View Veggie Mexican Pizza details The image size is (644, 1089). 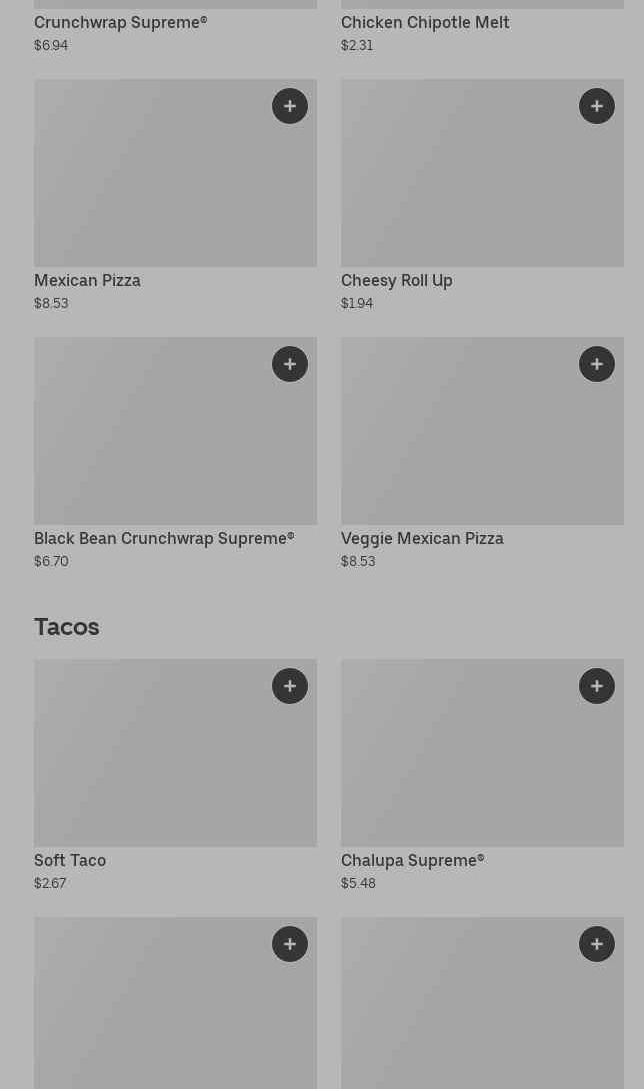coord(460,440)
